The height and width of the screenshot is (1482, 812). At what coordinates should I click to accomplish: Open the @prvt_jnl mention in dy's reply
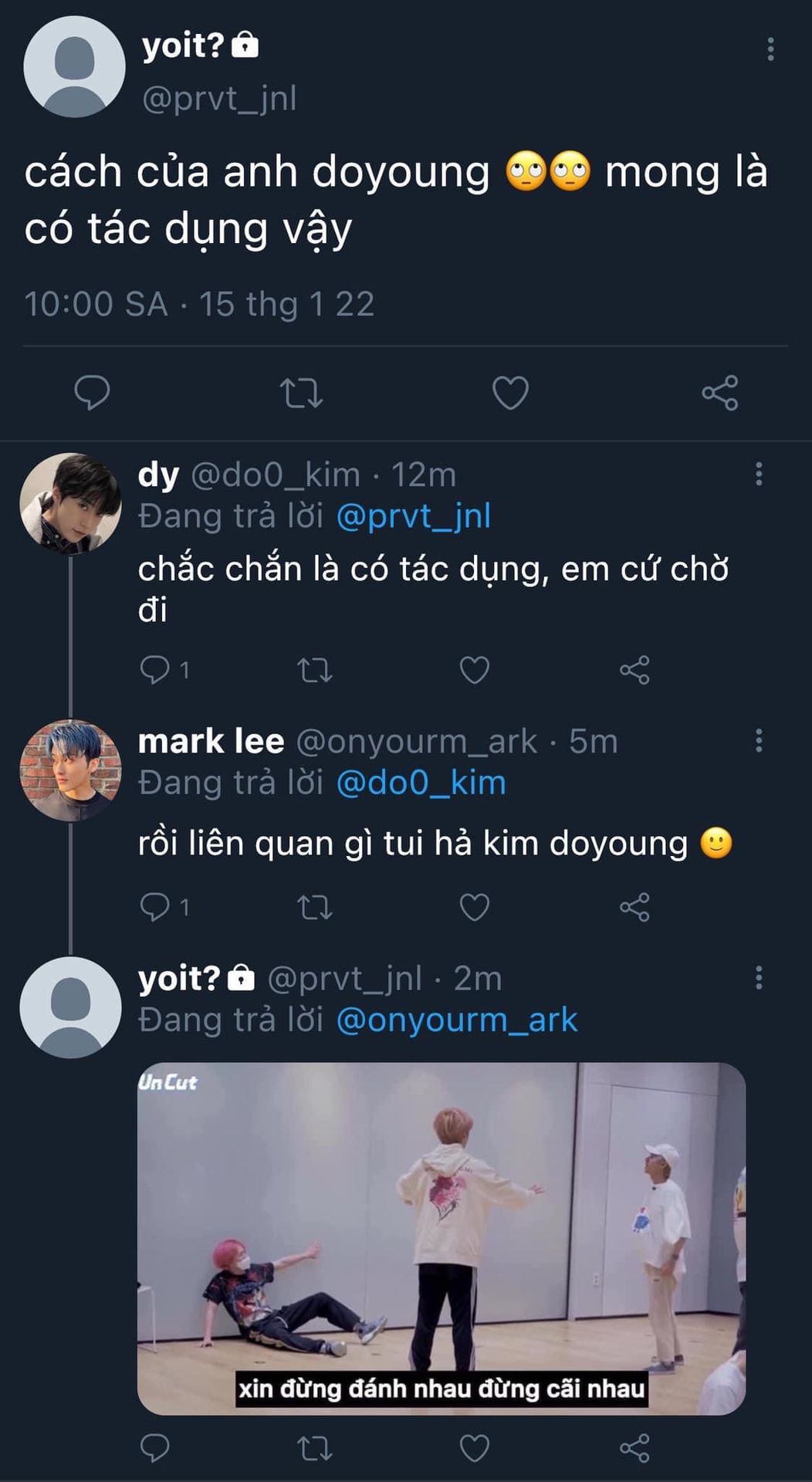click(x=414, y=516)
